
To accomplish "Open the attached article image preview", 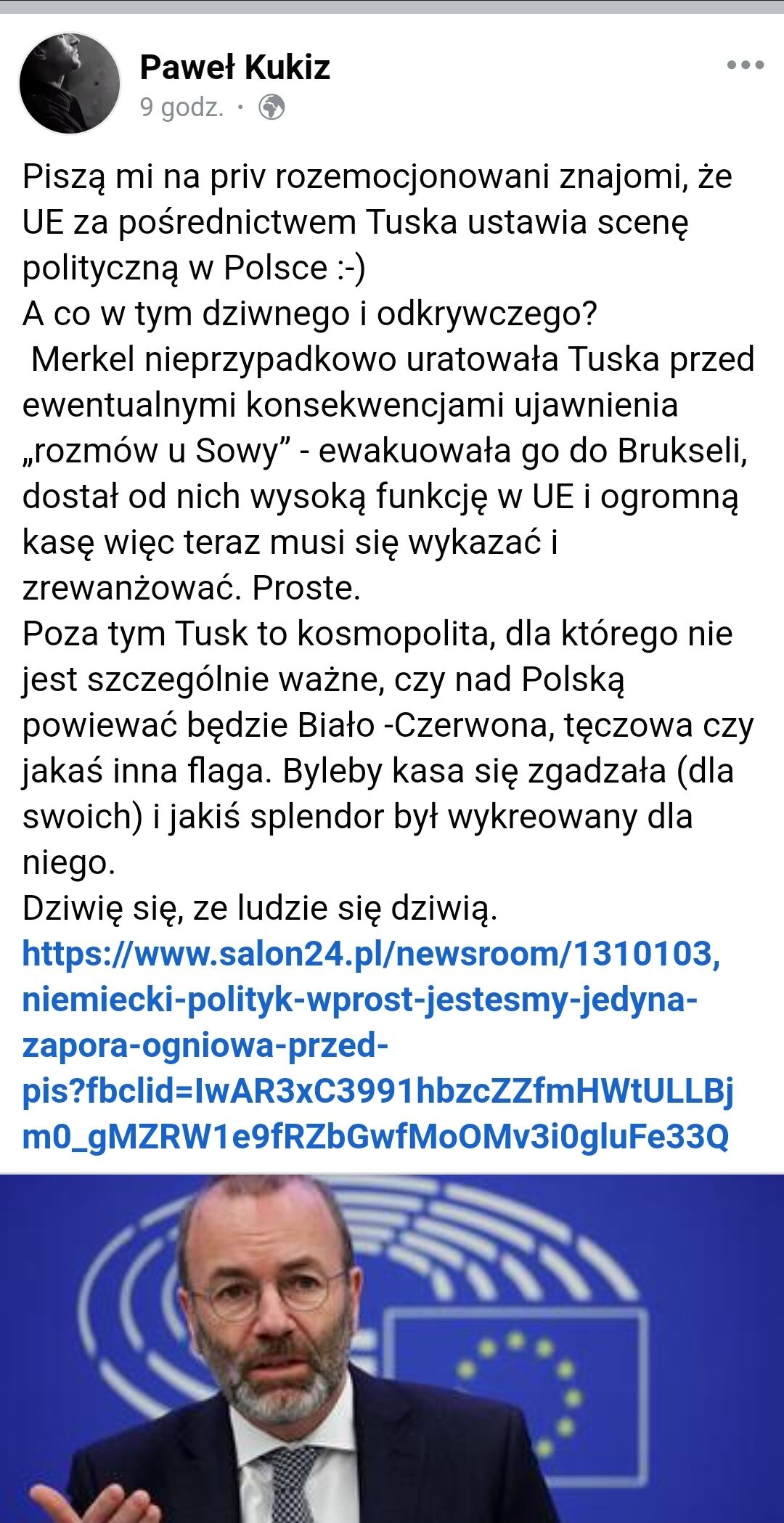I will 392,1348.
